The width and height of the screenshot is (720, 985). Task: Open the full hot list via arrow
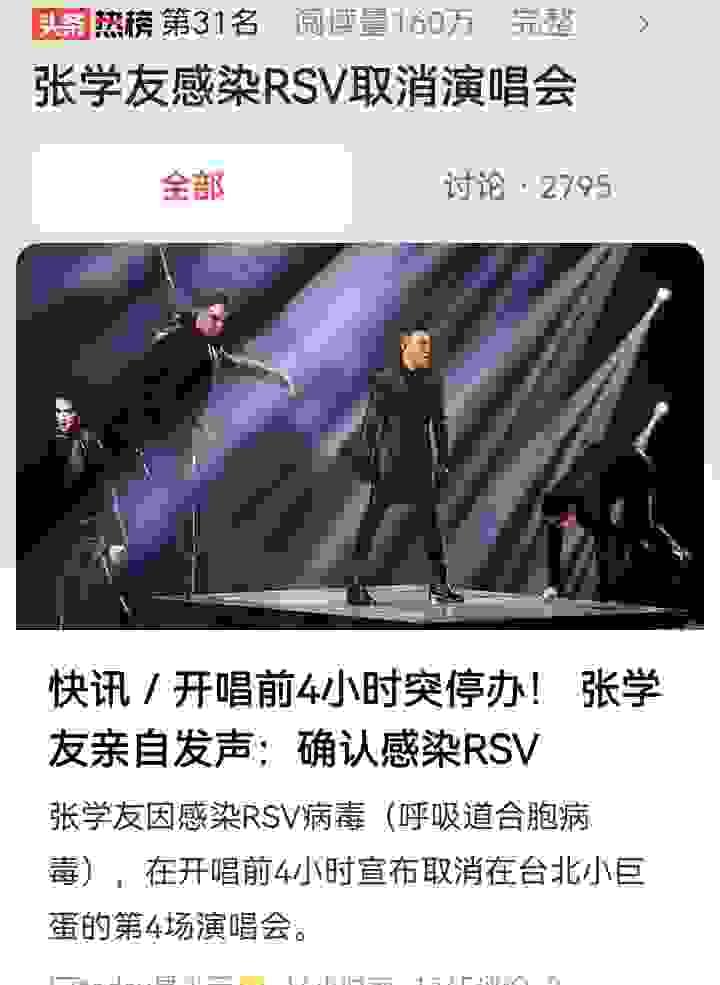(x=643, y=23)
